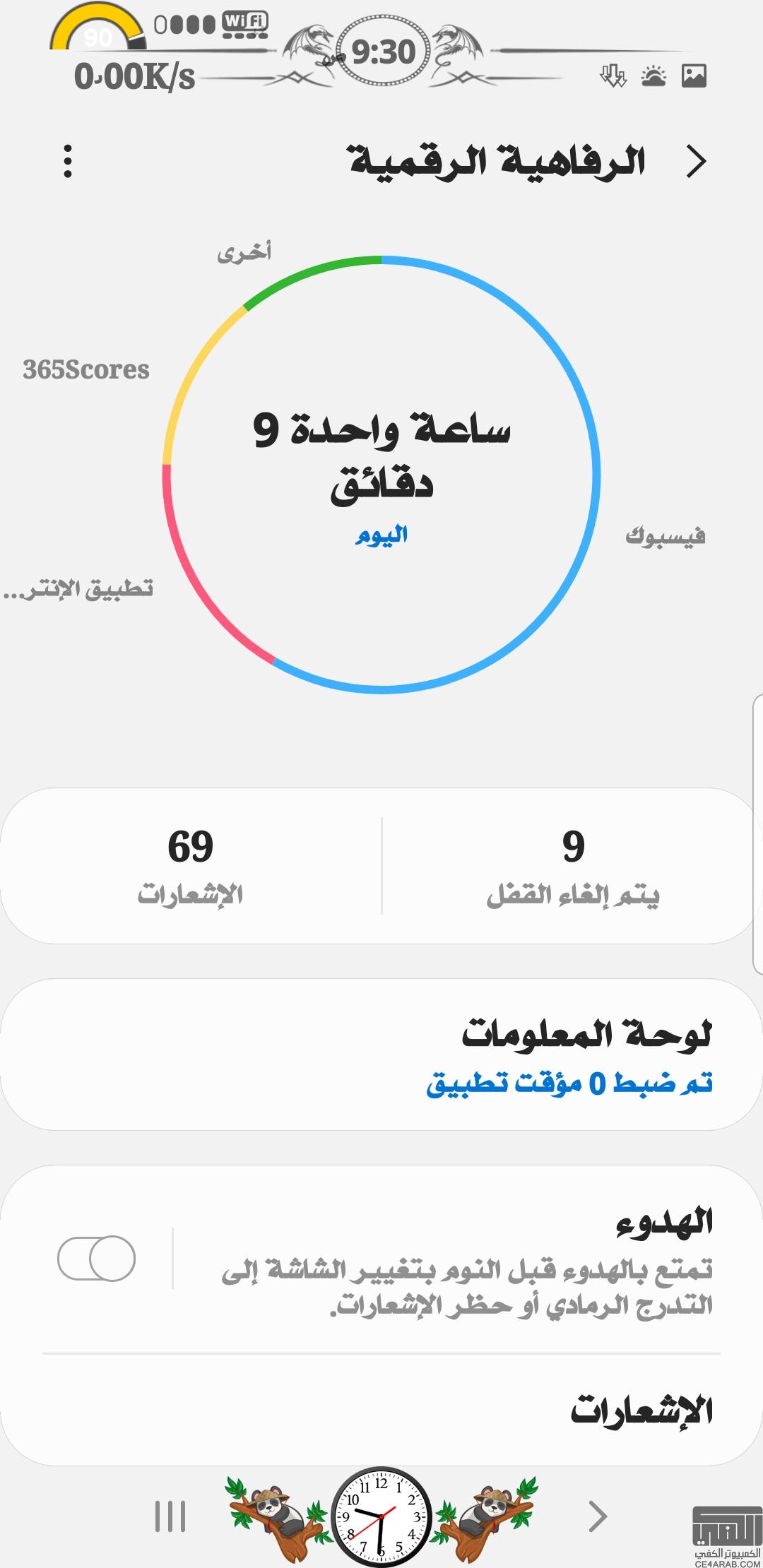
Task: Open the notifications count showing 69
Action: pos(191,866)
